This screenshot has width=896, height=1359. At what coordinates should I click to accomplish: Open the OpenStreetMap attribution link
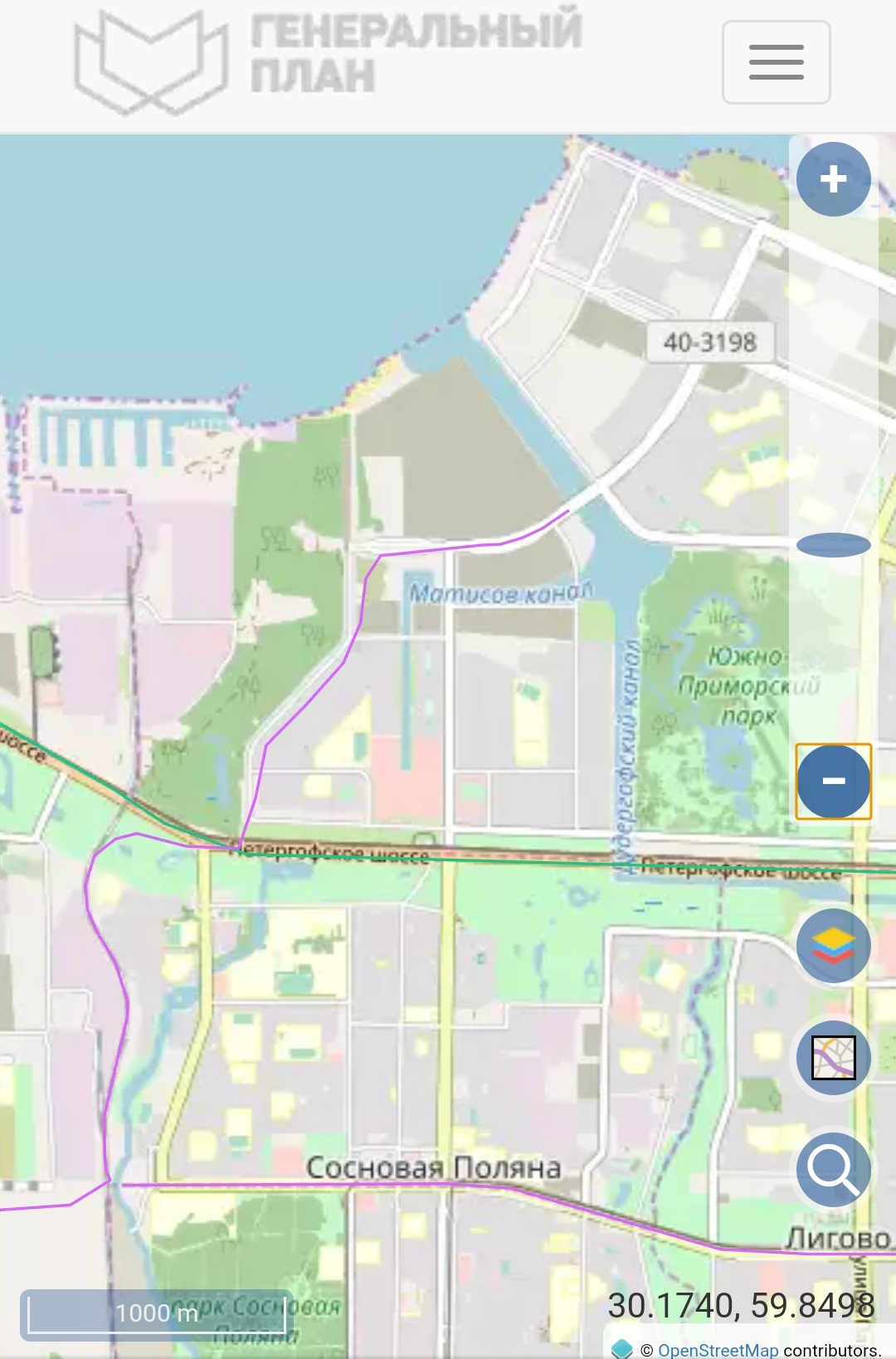[x=718, y=1350]
